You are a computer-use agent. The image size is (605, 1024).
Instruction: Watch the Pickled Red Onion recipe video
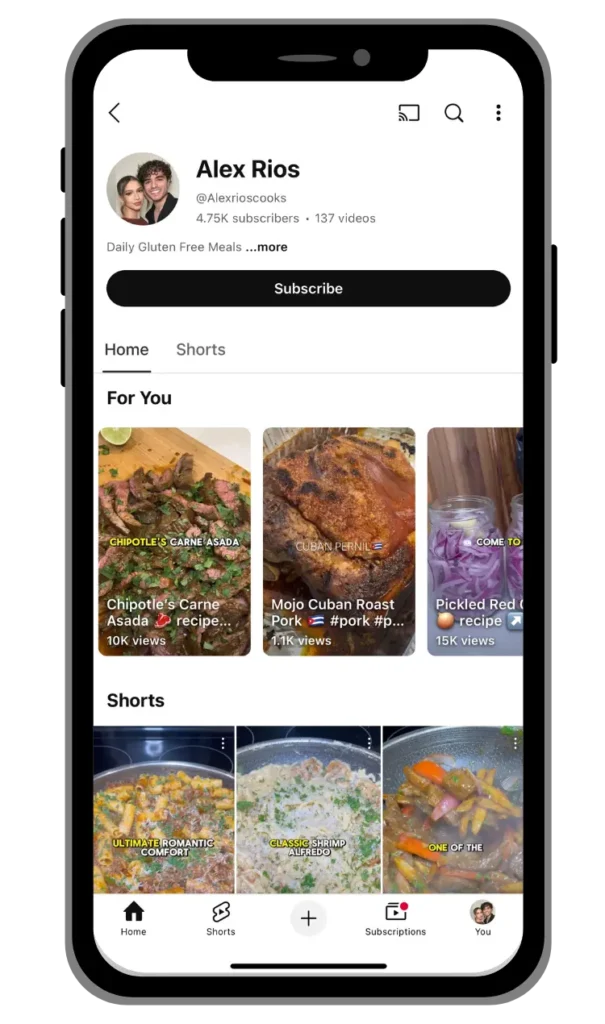pyautogui.click(x=475, y=541)
